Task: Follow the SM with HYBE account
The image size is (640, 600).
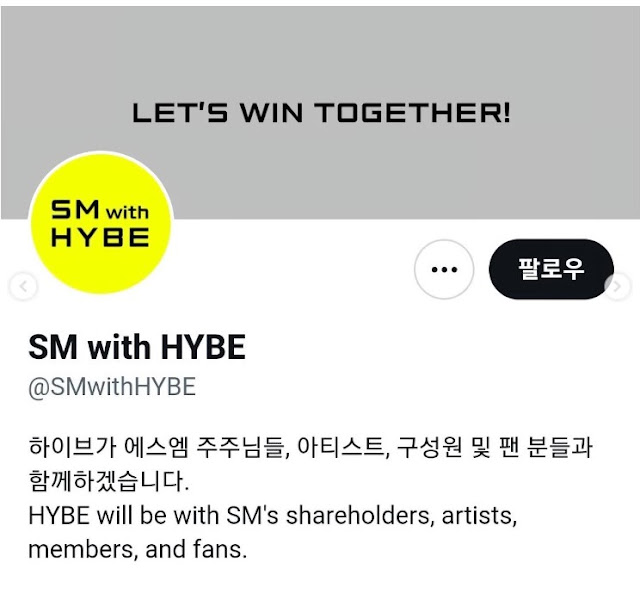Action: [551, 269]
